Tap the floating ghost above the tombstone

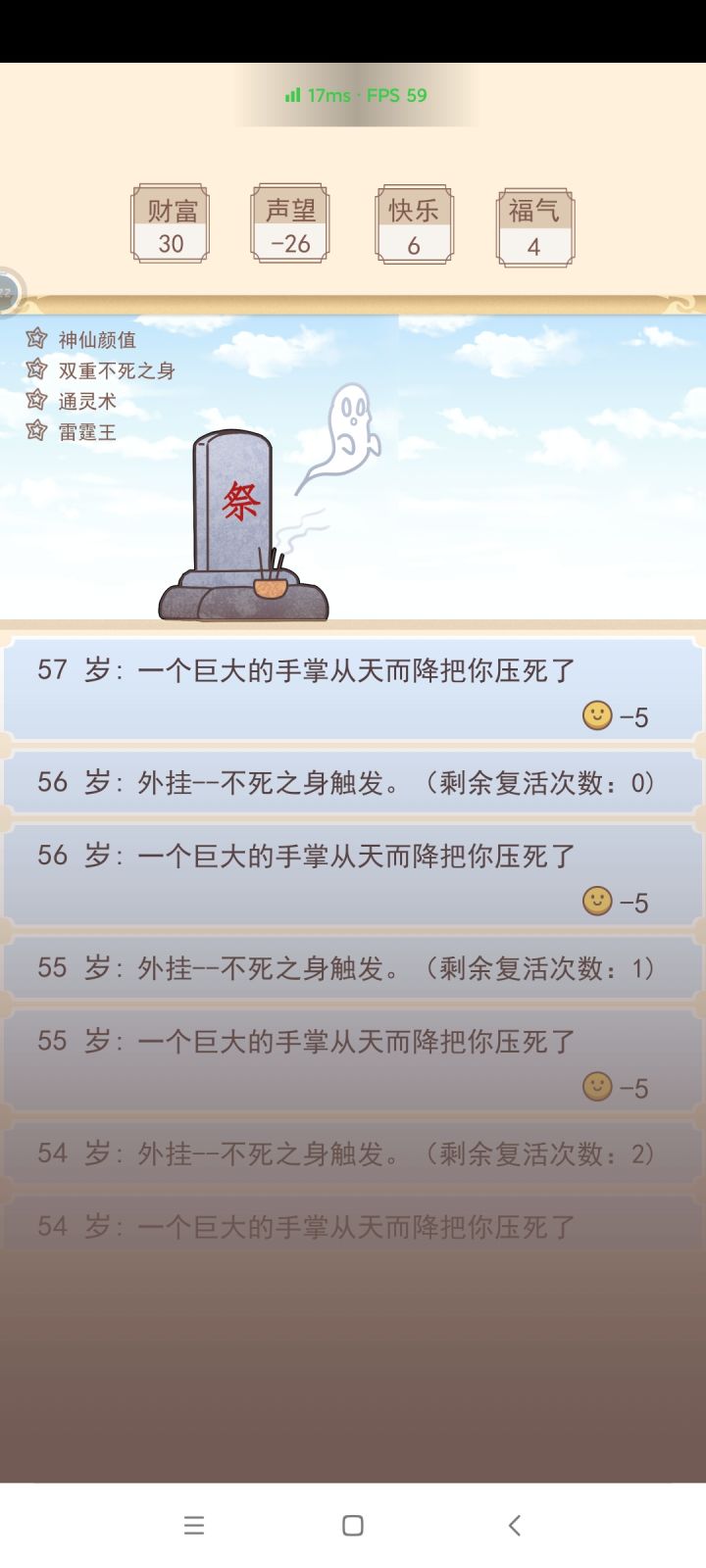pyautogui.click(x=351, y=431)
